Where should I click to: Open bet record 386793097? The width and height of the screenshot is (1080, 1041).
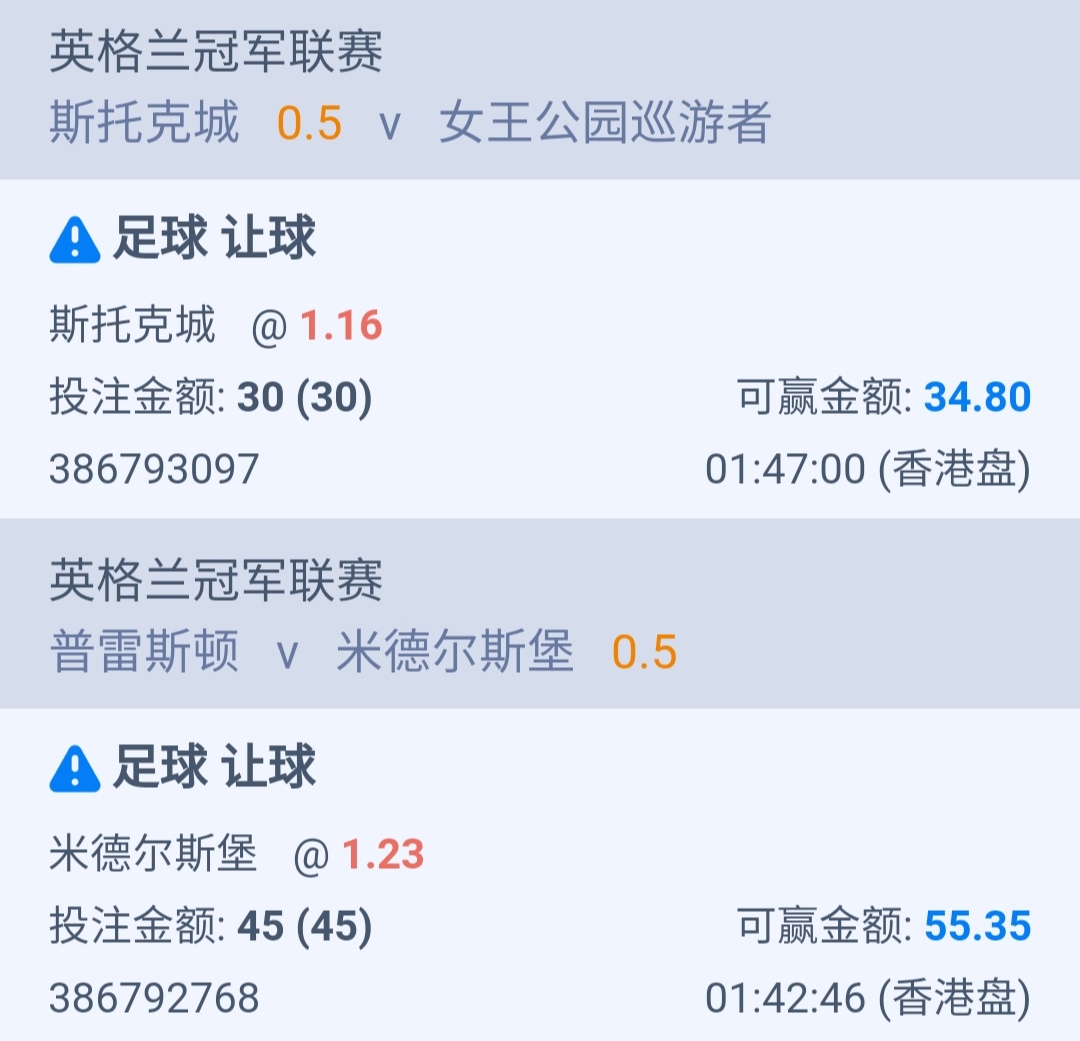154,468
